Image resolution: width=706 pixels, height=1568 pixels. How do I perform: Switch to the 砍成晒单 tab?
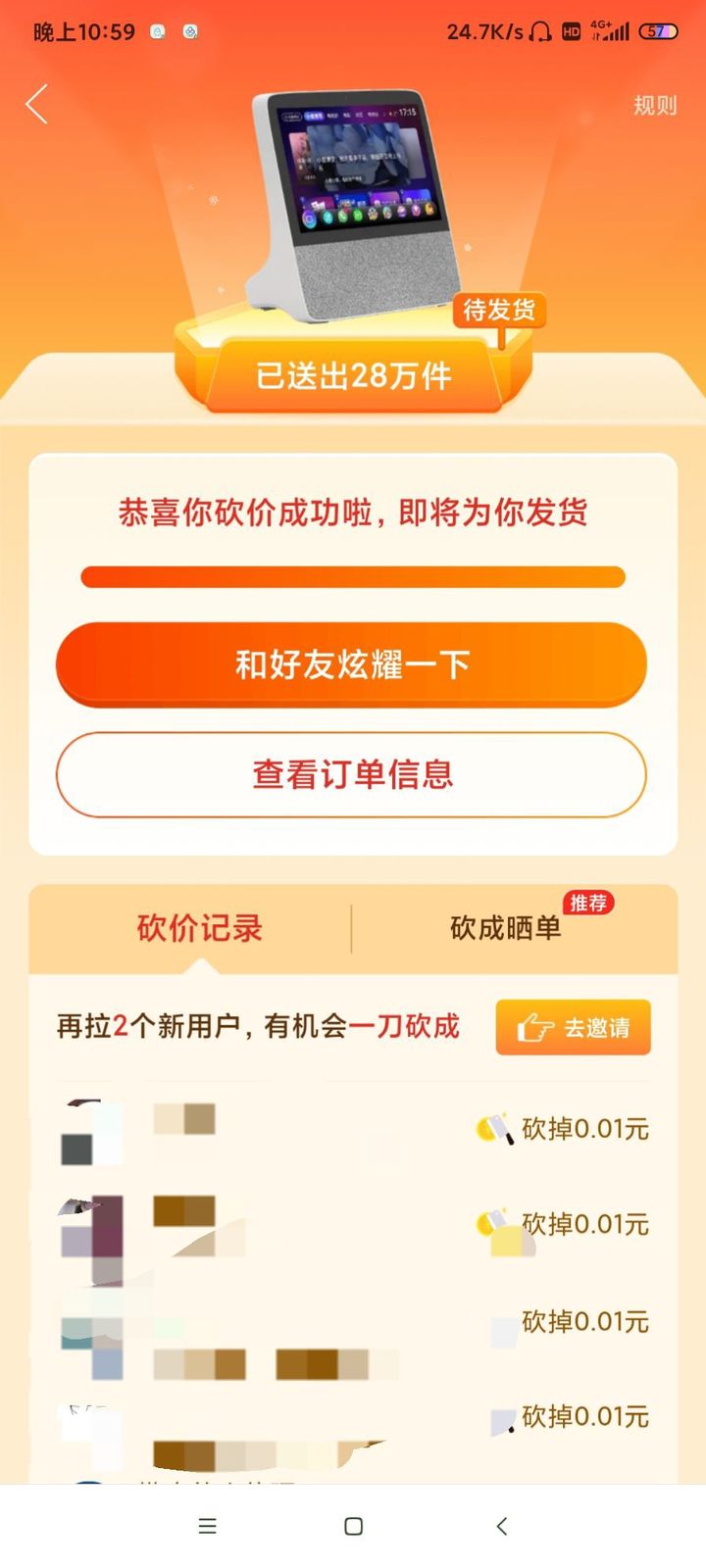coord(506,928)
